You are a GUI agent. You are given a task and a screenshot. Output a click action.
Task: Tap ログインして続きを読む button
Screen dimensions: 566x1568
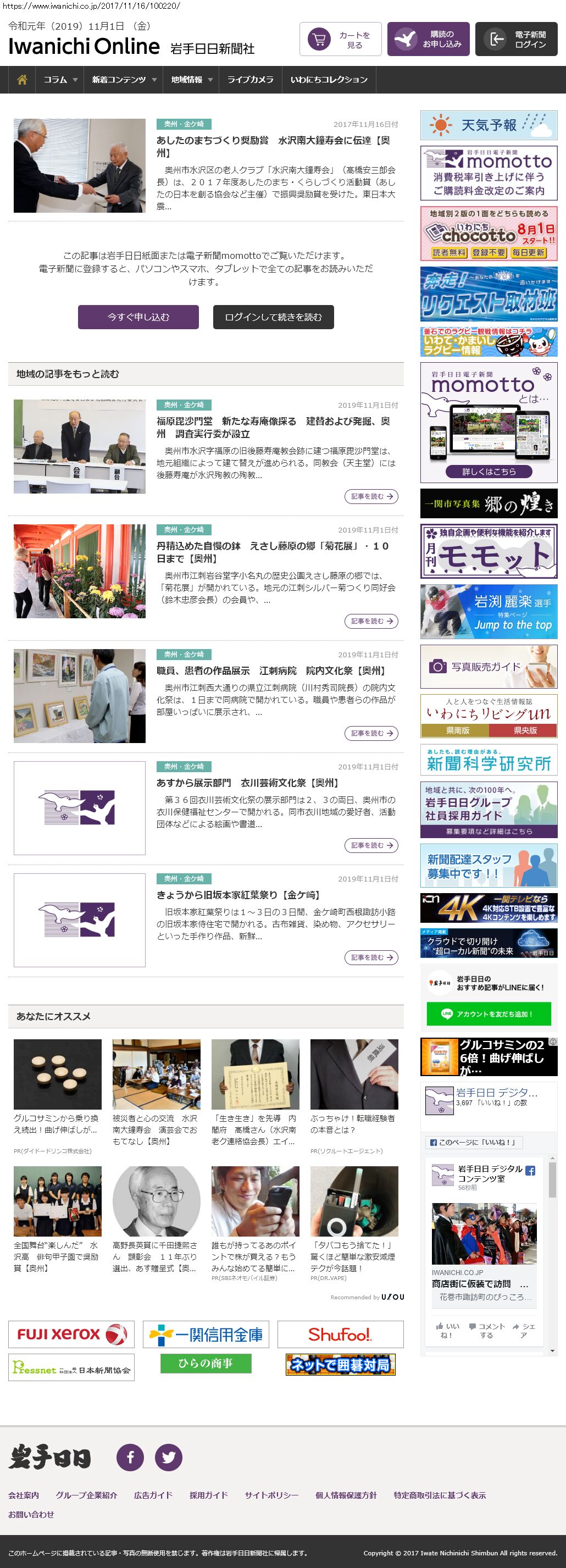(x=273, y=317)
